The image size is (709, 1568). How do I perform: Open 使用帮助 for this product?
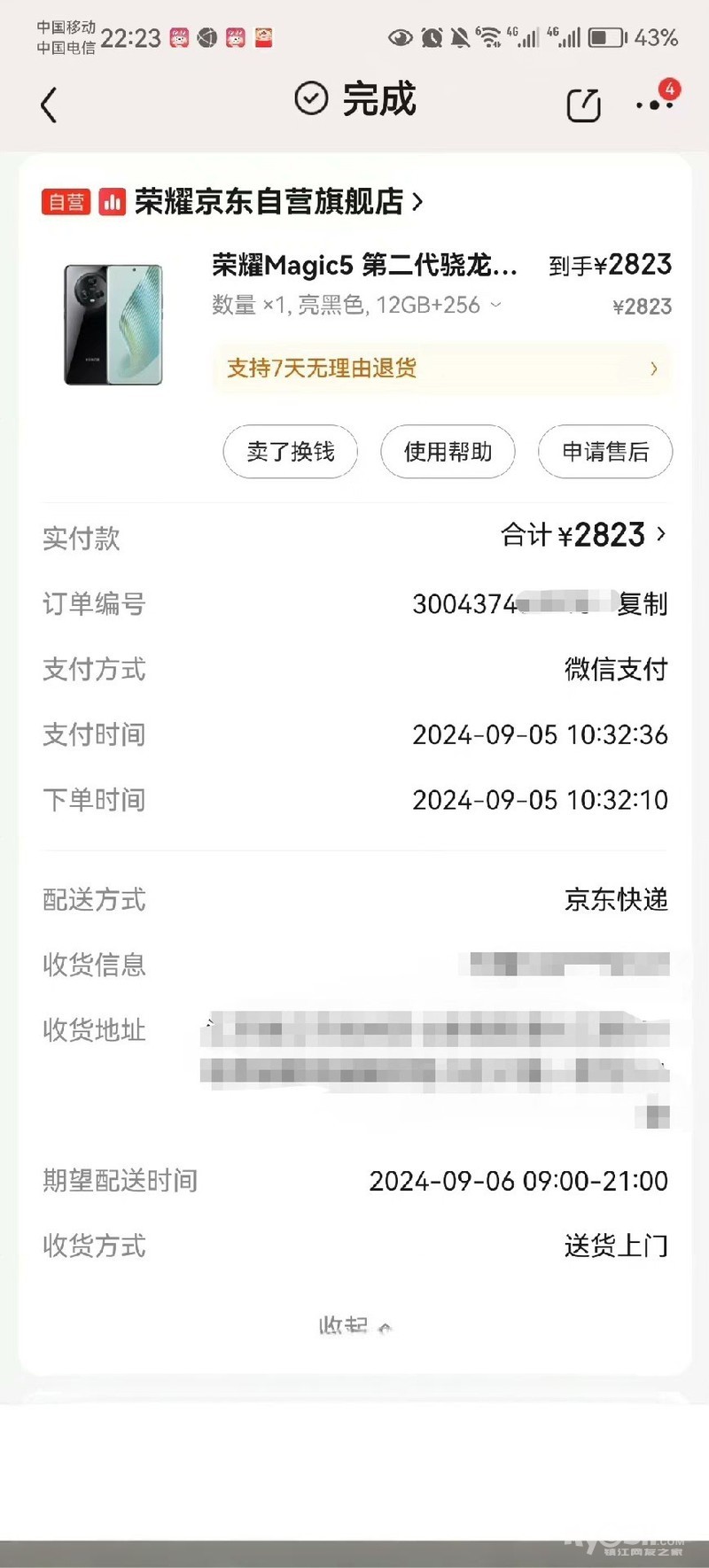point(448,452)
